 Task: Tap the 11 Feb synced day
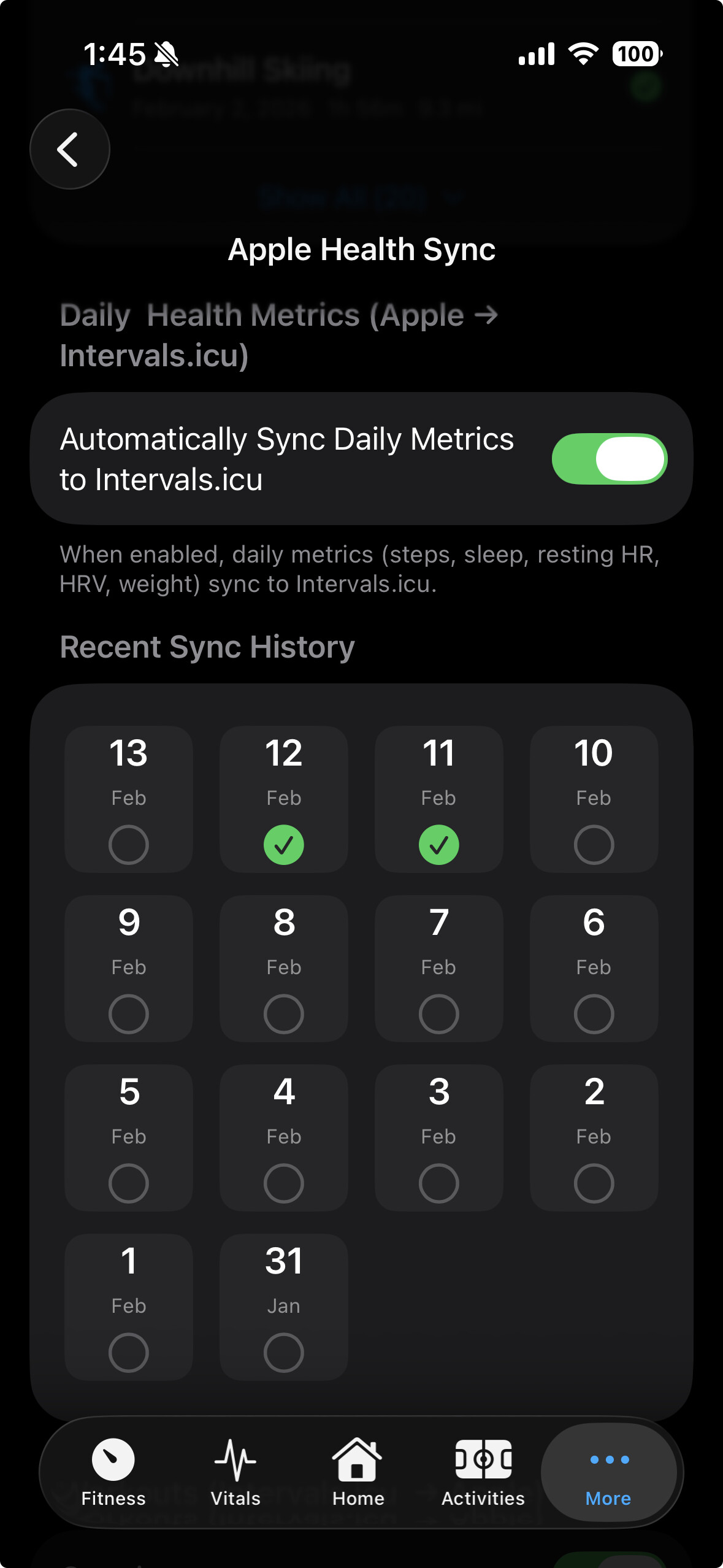click(x=439, y=798)
